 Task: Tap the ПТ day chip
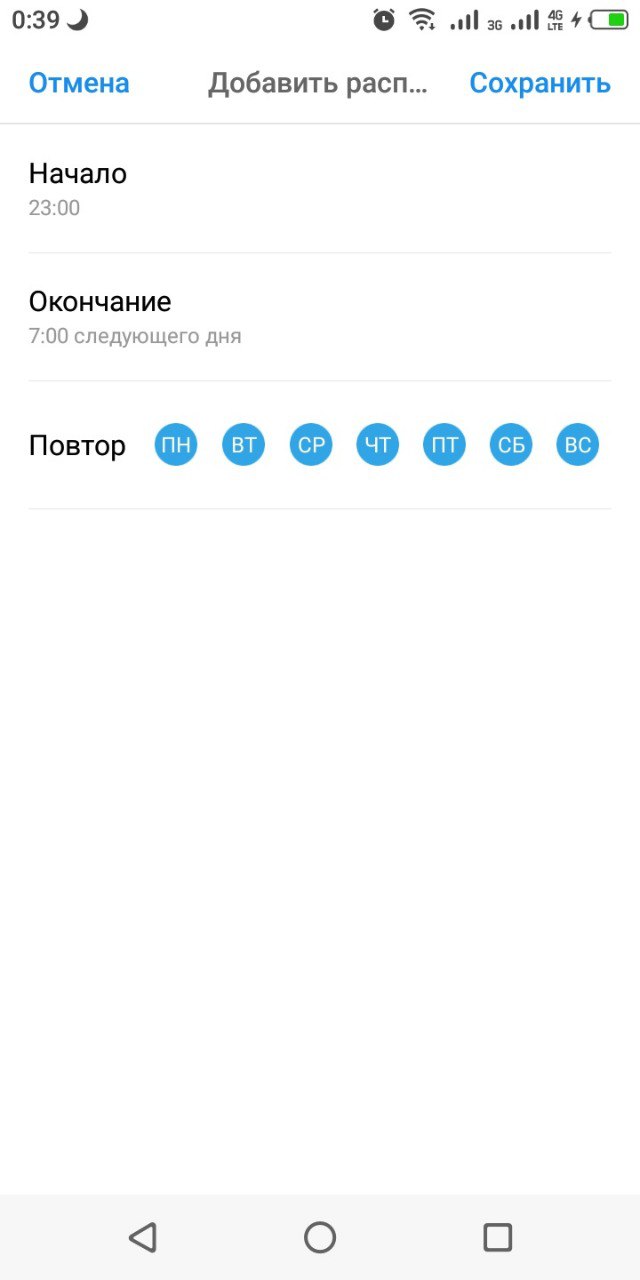pyautogui.click(x=444, y=445)
